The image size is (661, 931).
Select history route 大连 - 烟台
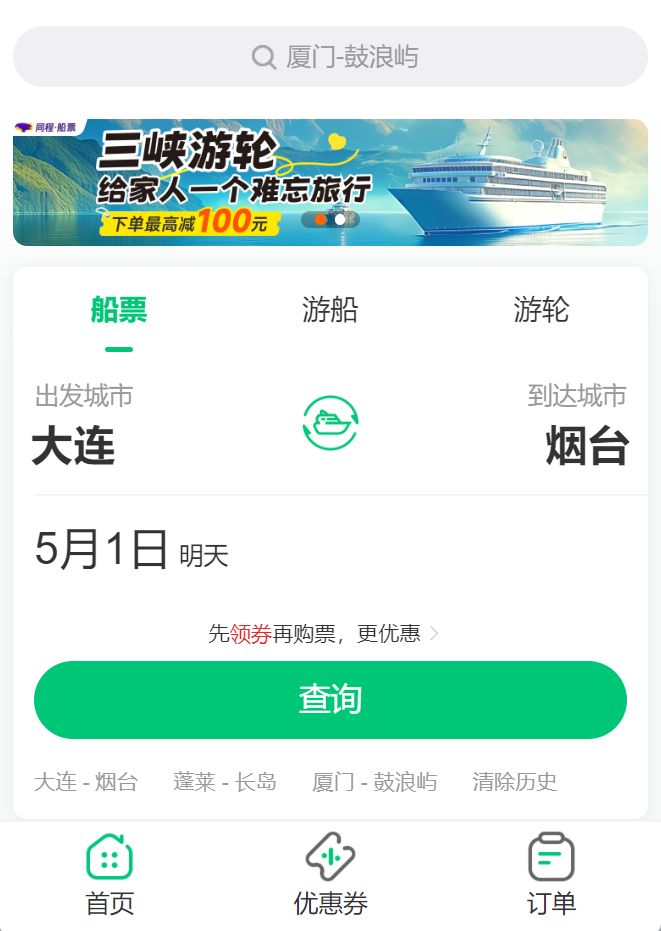[86, 782]
